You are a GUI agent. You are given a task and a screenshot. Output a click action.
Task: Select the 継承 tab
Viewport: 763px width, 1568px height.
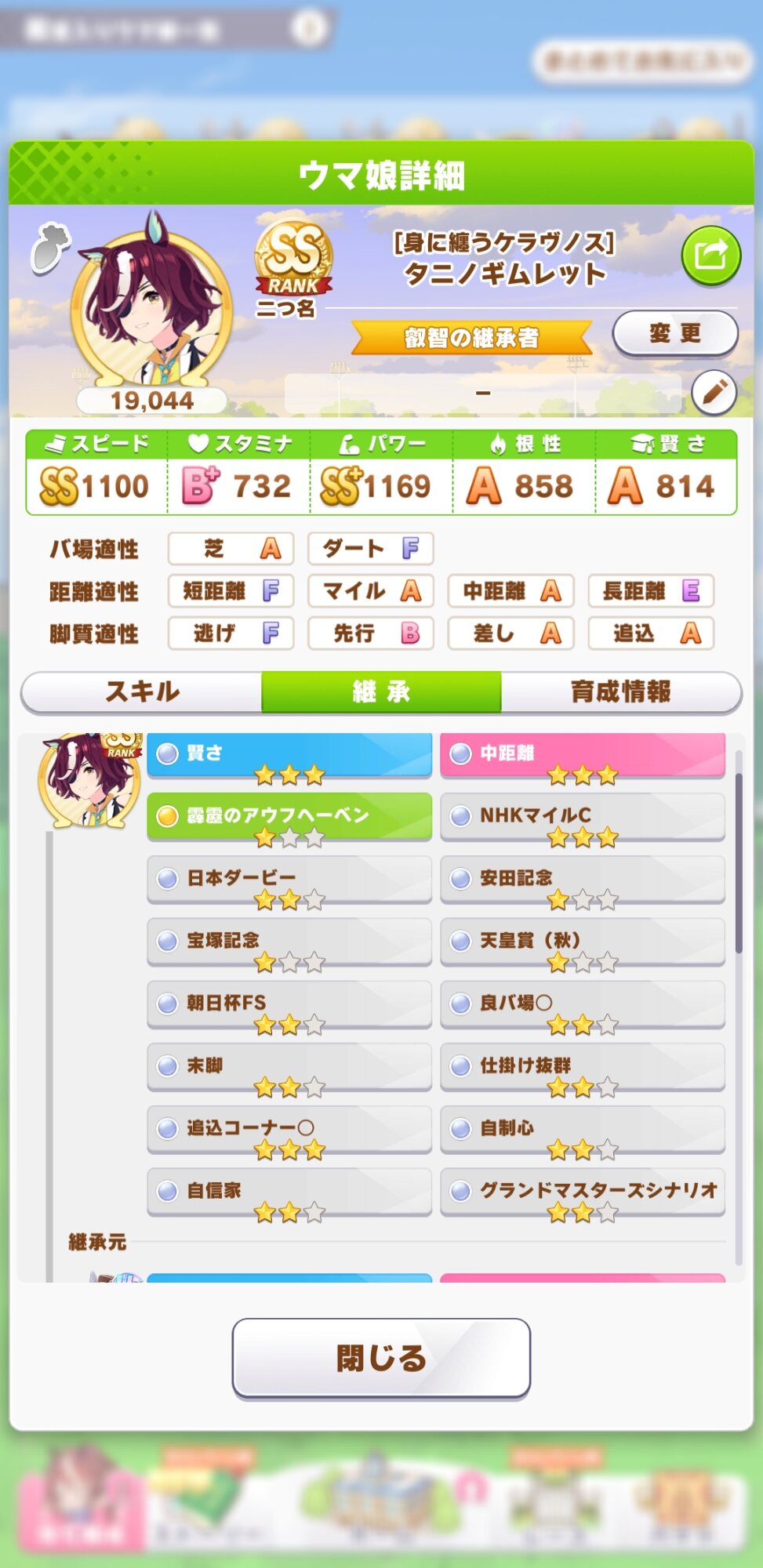[x=381, y=691]
